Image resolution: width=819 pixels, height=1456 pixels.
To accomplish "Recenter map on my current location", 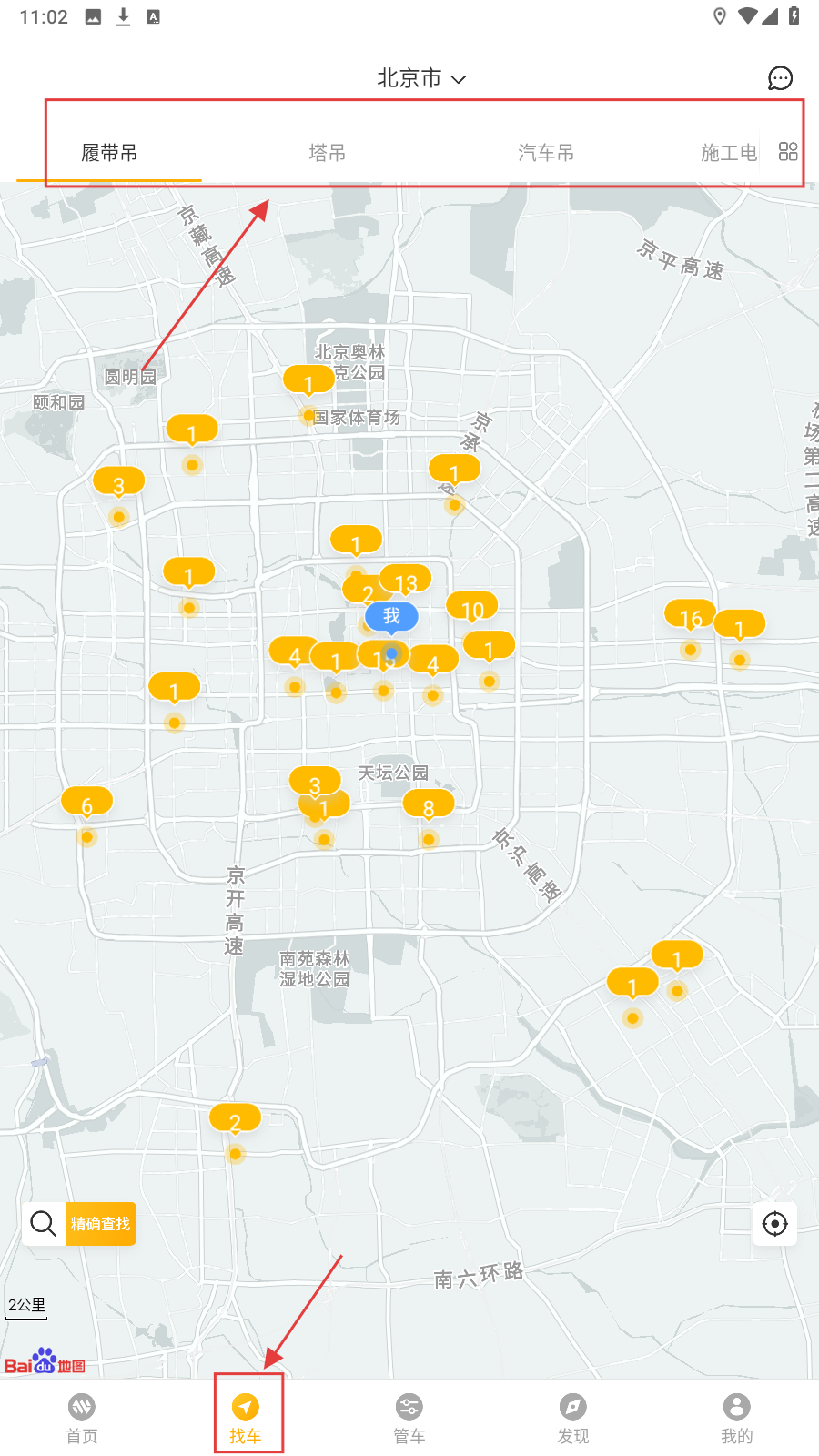I will coord(774,1224).
